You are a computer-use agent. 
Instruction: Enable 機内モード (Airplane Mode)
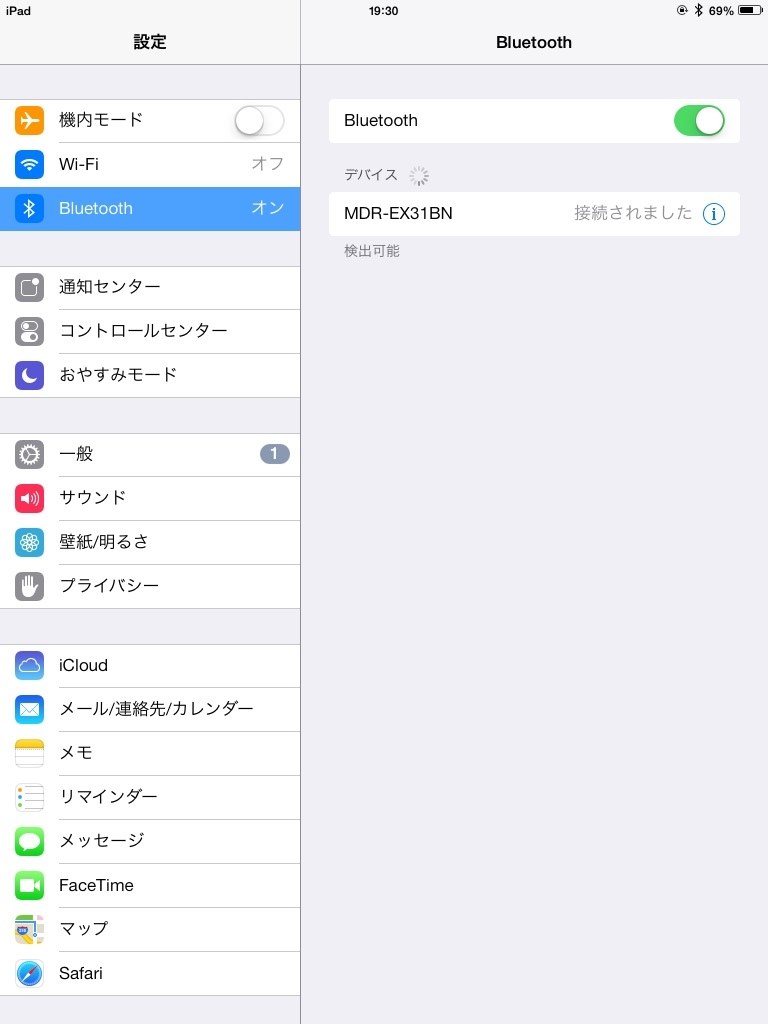coord(259,121)
